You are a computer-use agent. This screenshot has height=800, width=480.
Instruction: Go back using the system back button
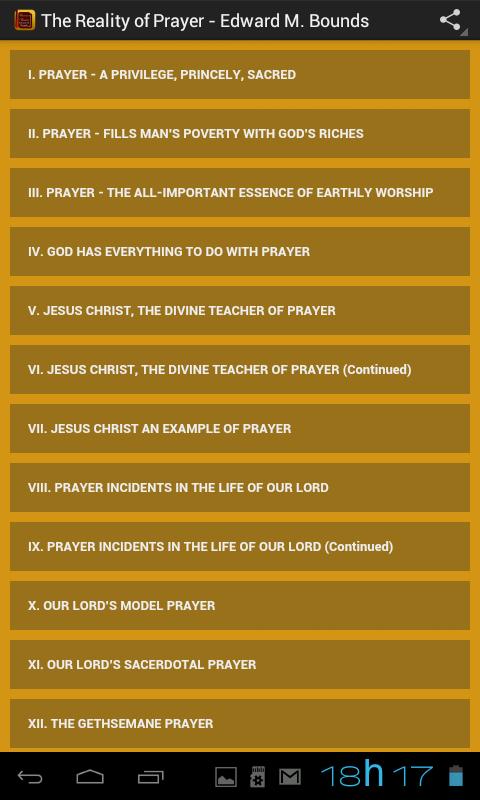click(x=30, y=777)
